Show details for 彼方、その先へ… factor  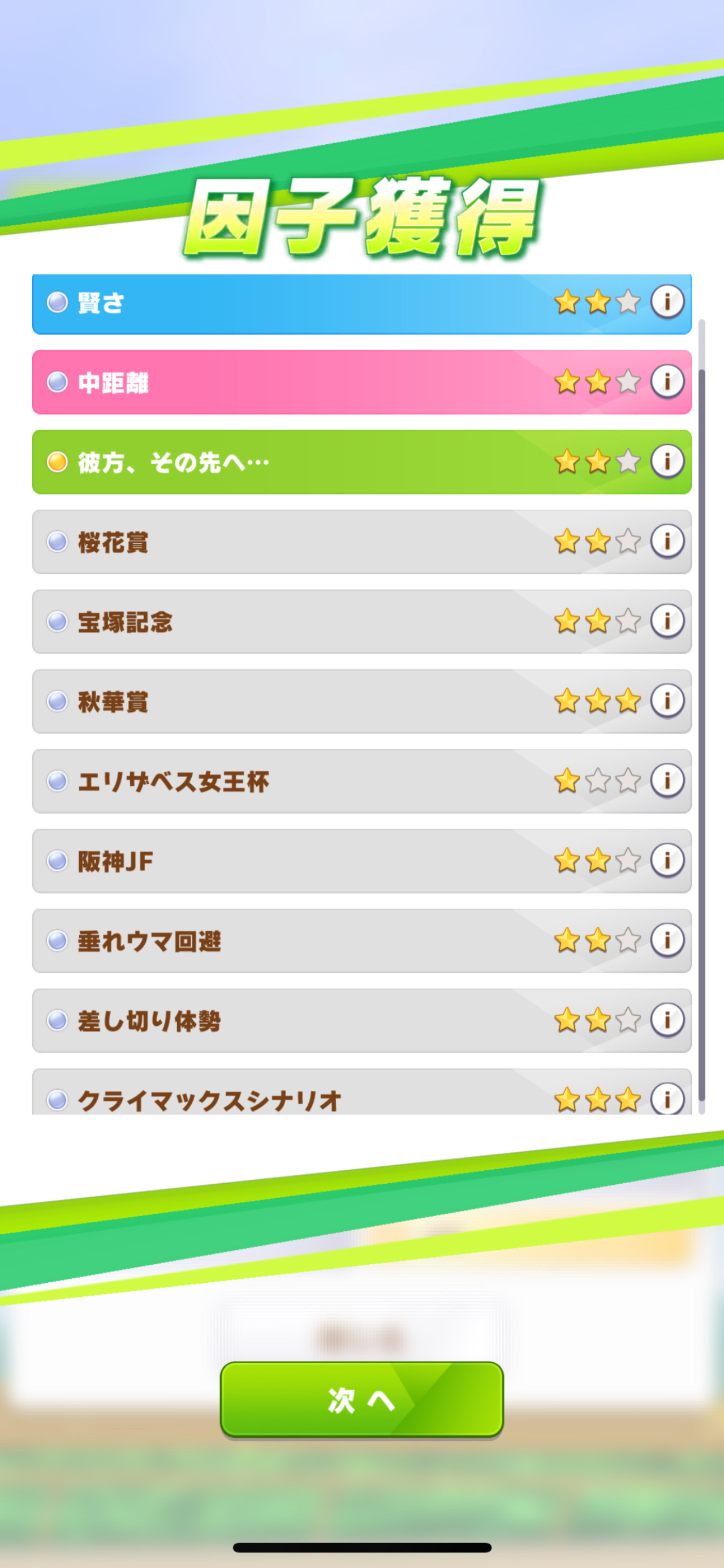pyautogui.click(x=667, y=461)
